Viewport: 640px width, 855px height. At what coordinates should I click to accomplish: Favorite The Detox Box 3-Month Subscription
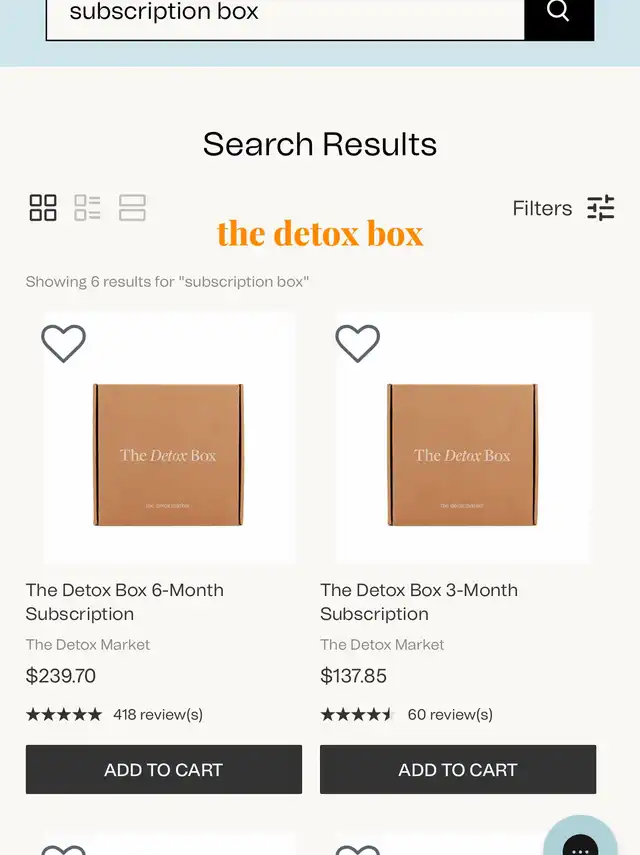click(x=357, y=344)
